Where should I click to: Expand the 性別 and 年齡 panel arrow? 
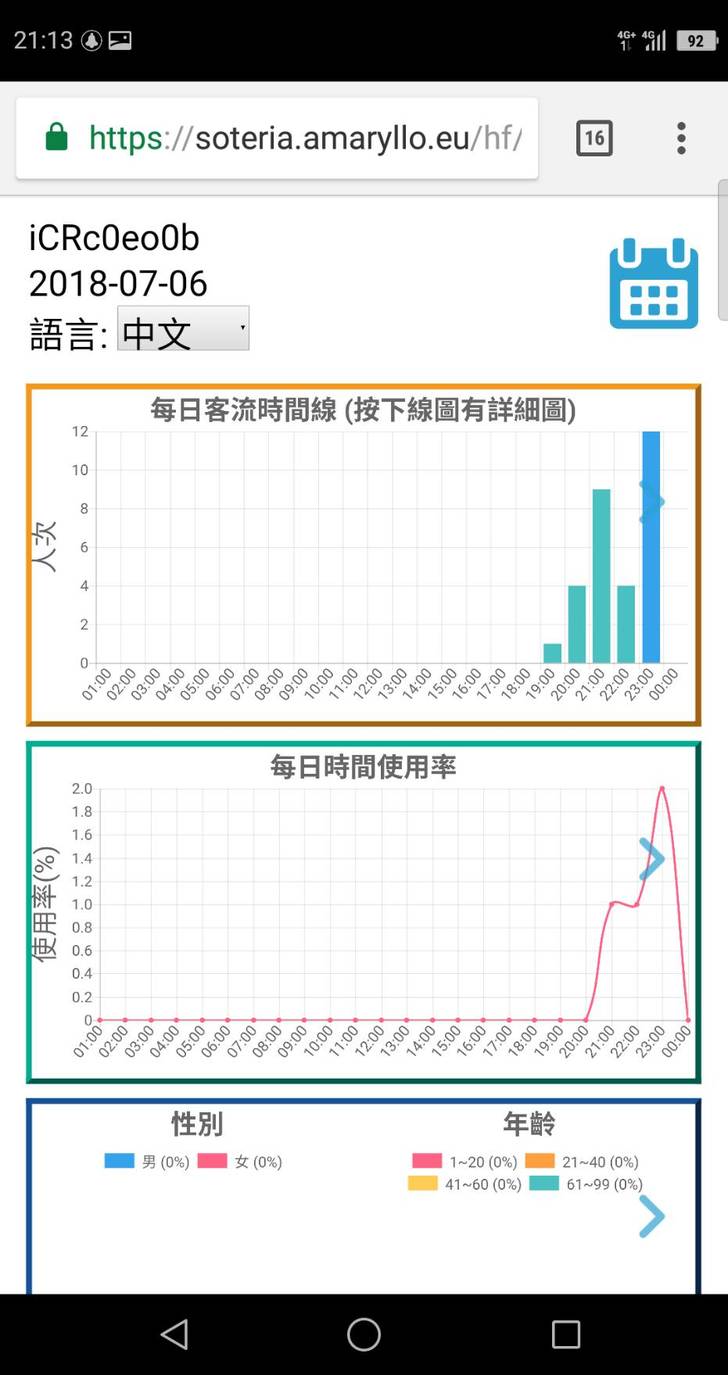point(651,1216)
